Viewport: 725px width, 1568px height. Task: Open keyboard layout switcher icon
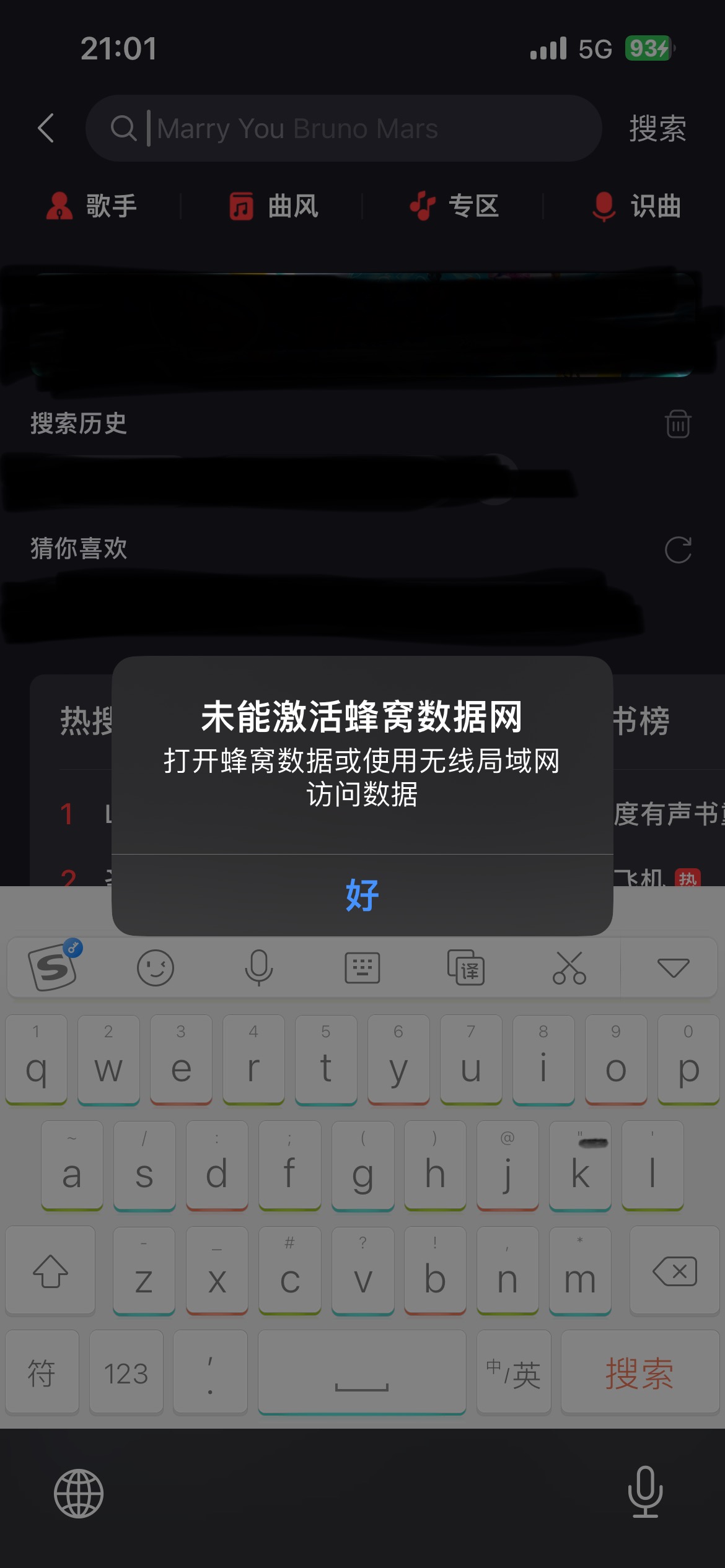[362, 967]
